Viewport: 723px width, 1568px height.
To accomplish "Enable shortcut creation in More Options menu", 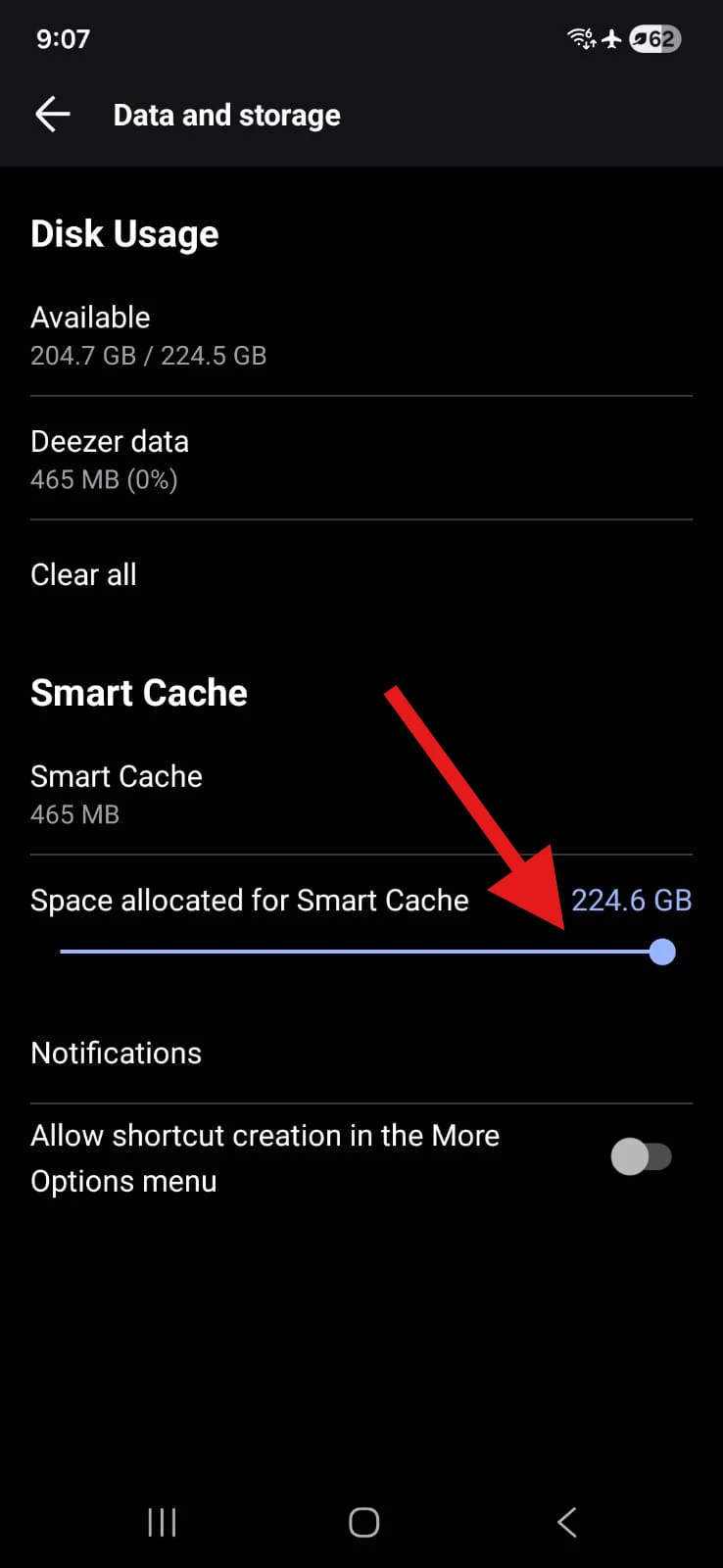I will 641,1156.
